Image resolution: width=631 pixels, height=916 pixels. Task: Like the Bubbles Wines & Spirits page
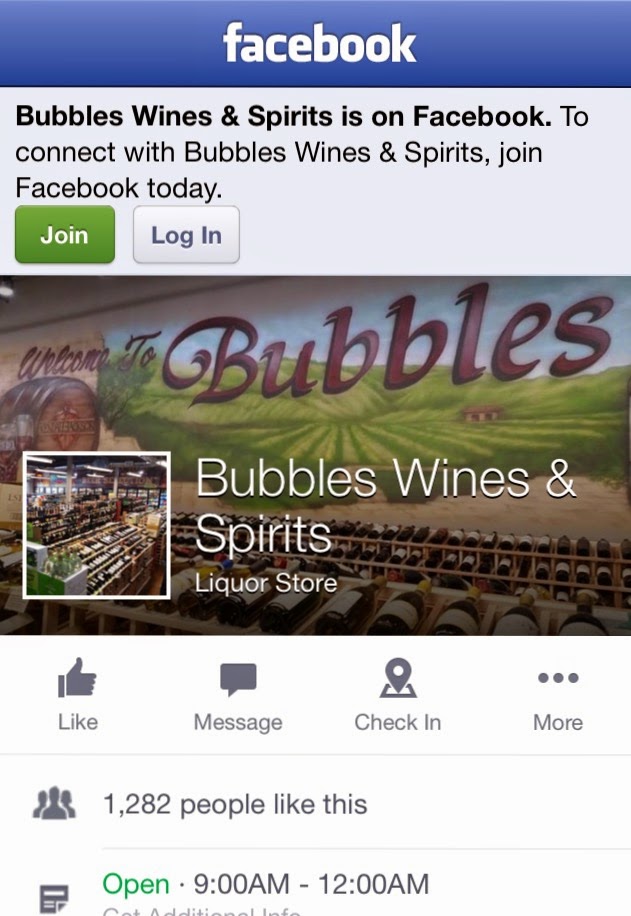point(78,696)
